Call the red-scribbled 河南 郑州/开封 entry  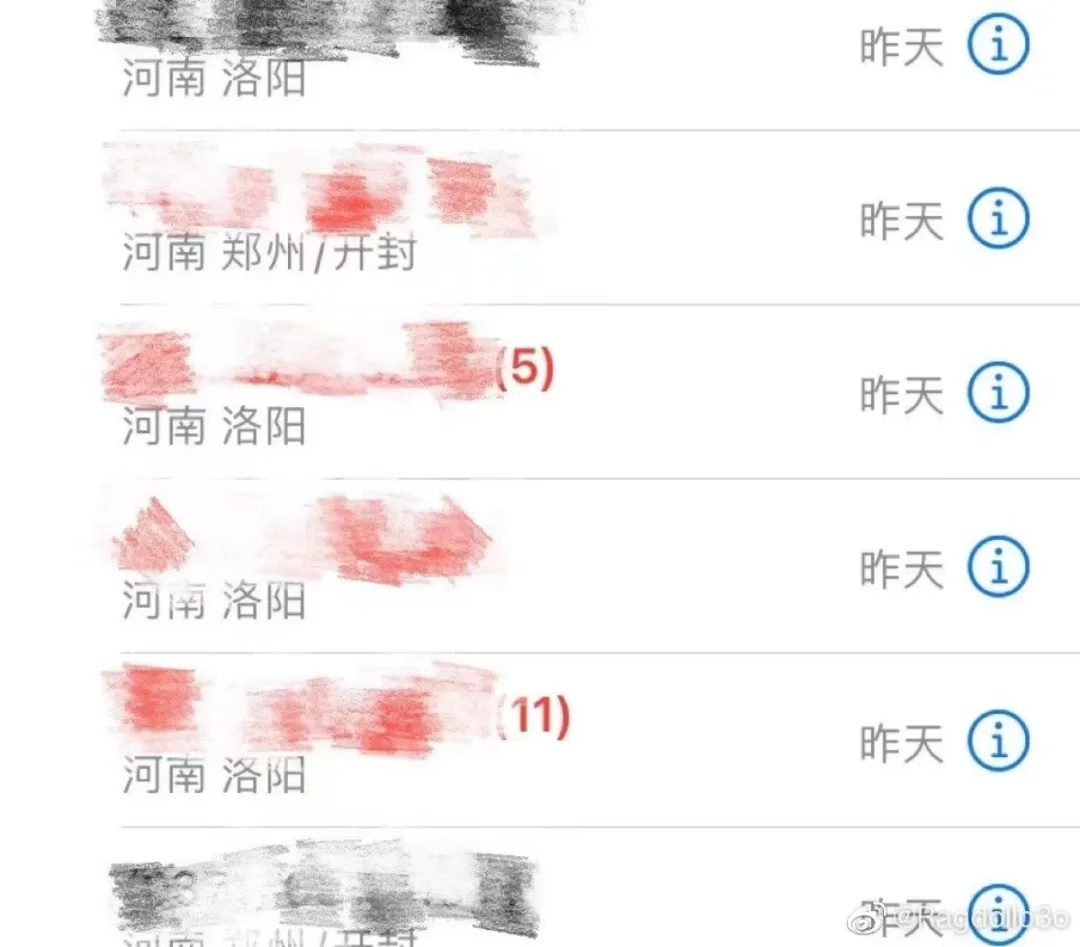(x=400, y=218)
